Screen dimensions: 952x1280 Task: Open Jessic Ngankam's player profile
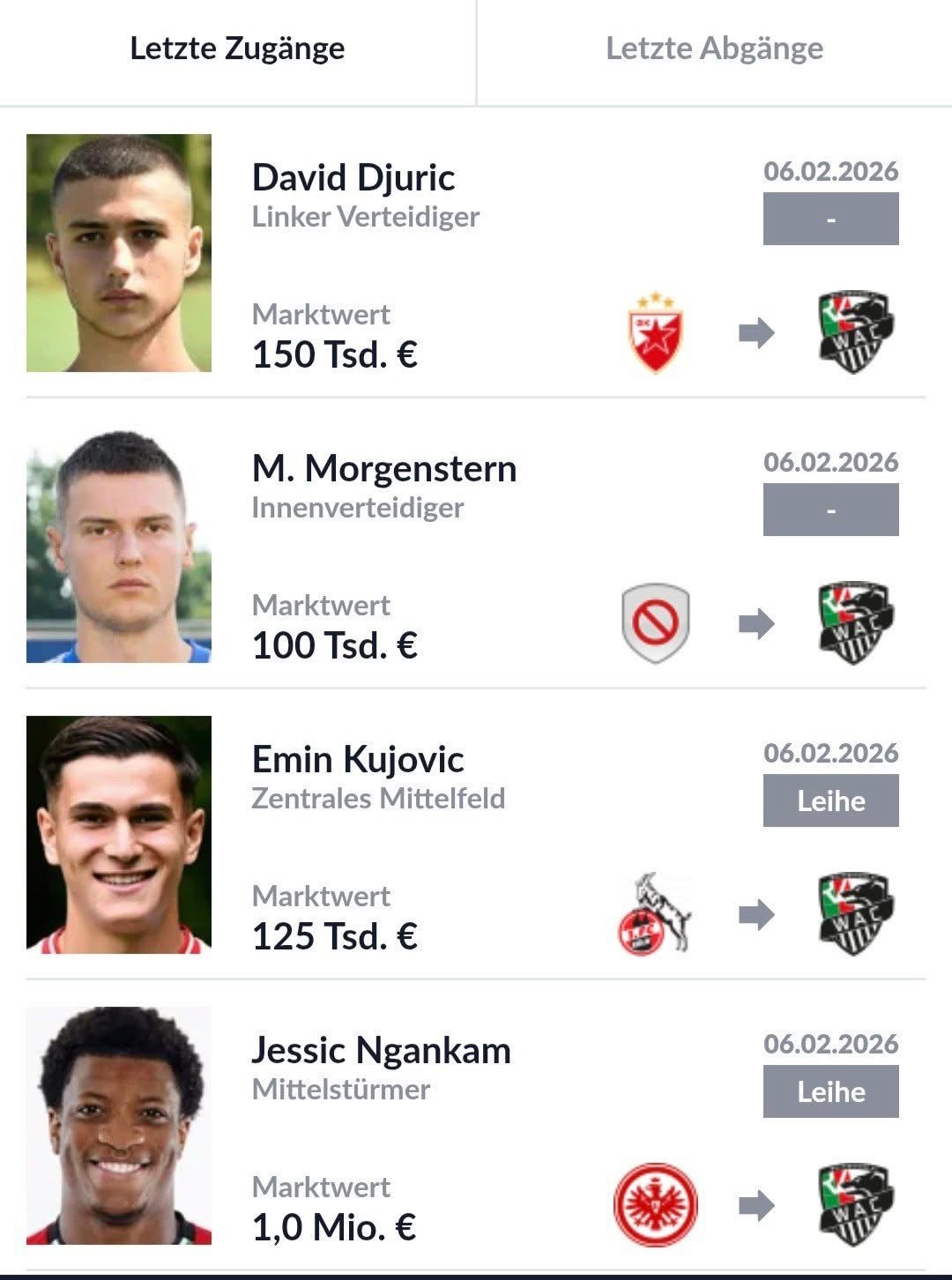click(381, 1050)
